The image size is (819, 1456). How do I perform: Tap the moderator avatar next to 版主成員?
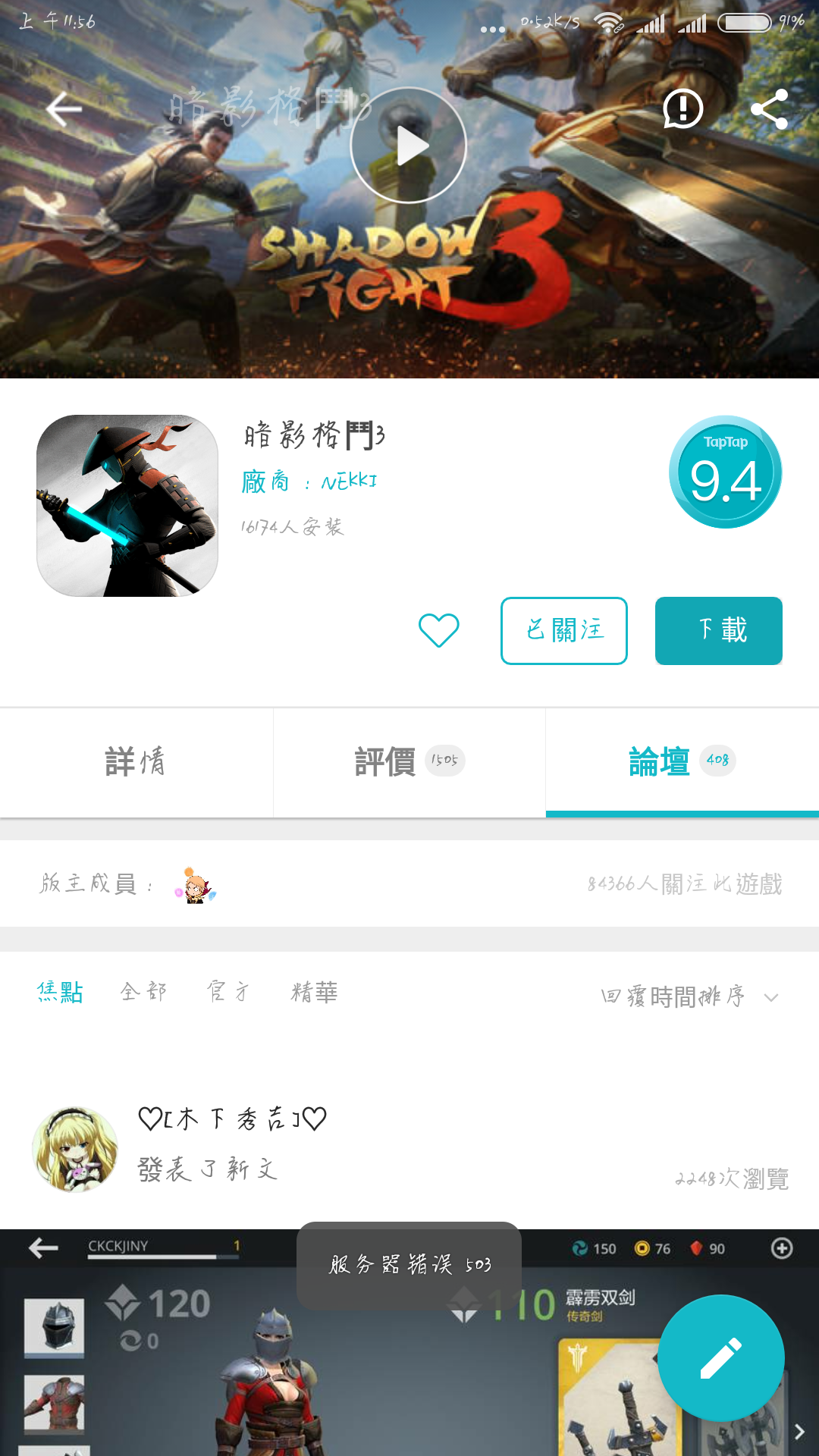tap(192, 884)
